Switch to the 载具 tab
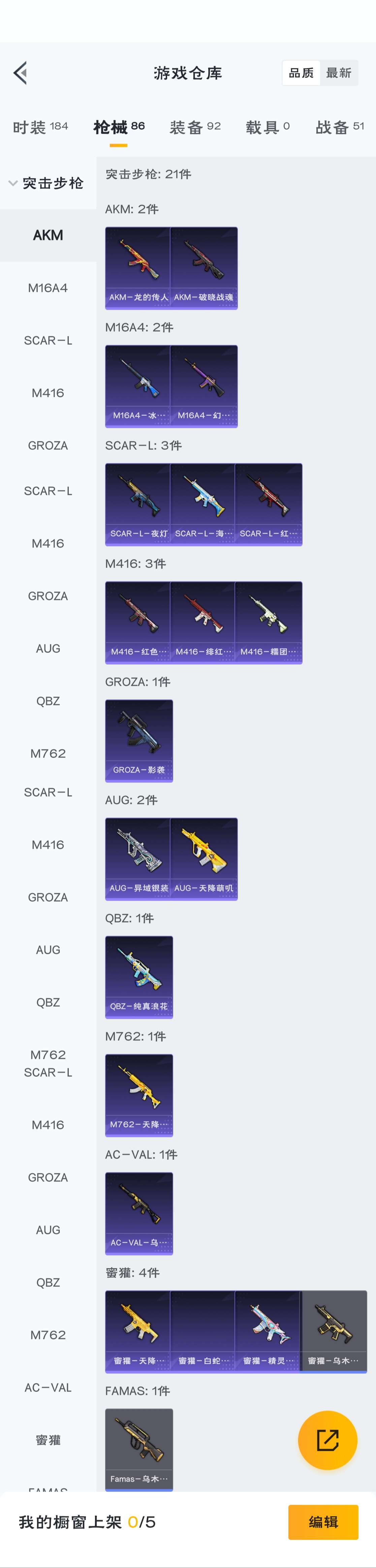The width and height of the screenshot is (376, 1568). pos(268,127)
